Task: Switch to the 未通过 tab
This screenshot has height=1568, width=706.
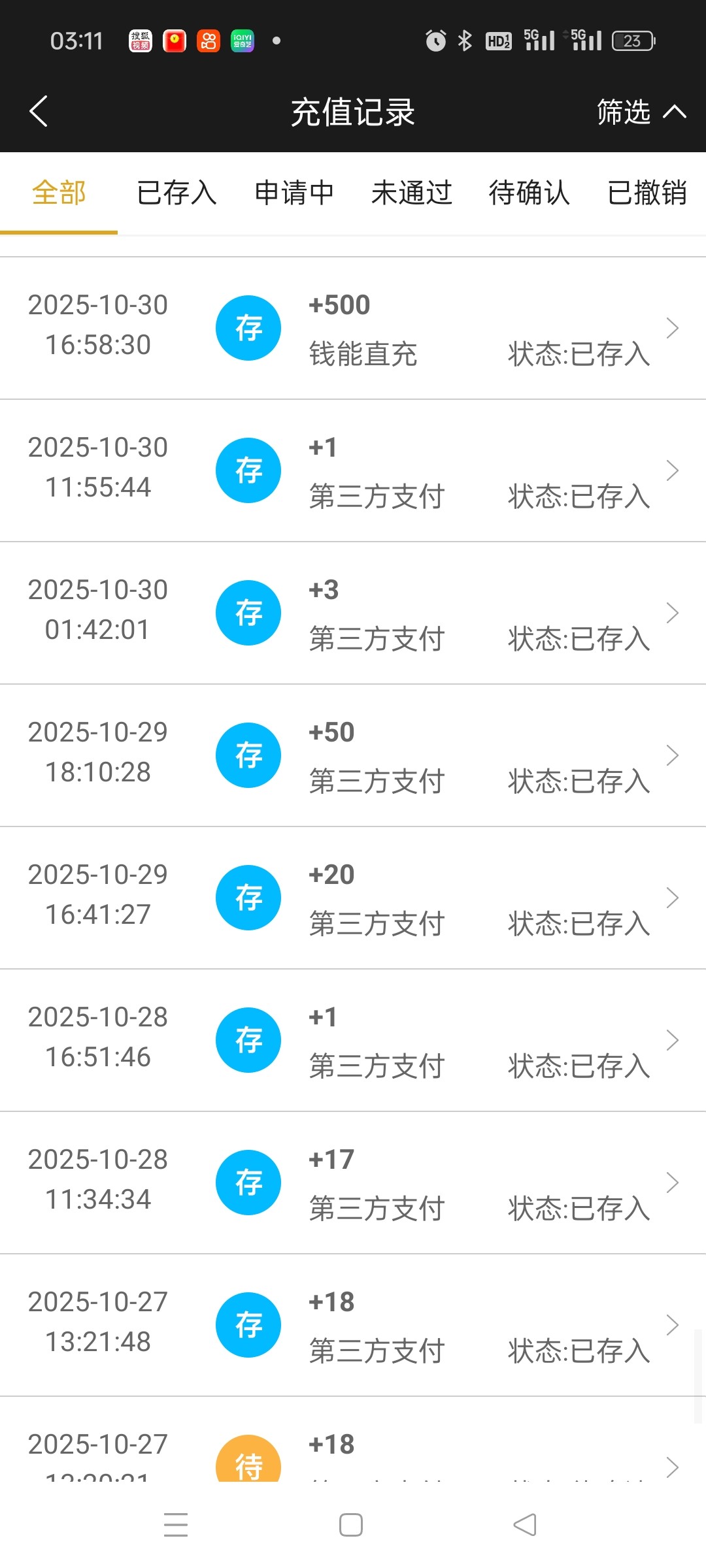Action: coord(412,193)
